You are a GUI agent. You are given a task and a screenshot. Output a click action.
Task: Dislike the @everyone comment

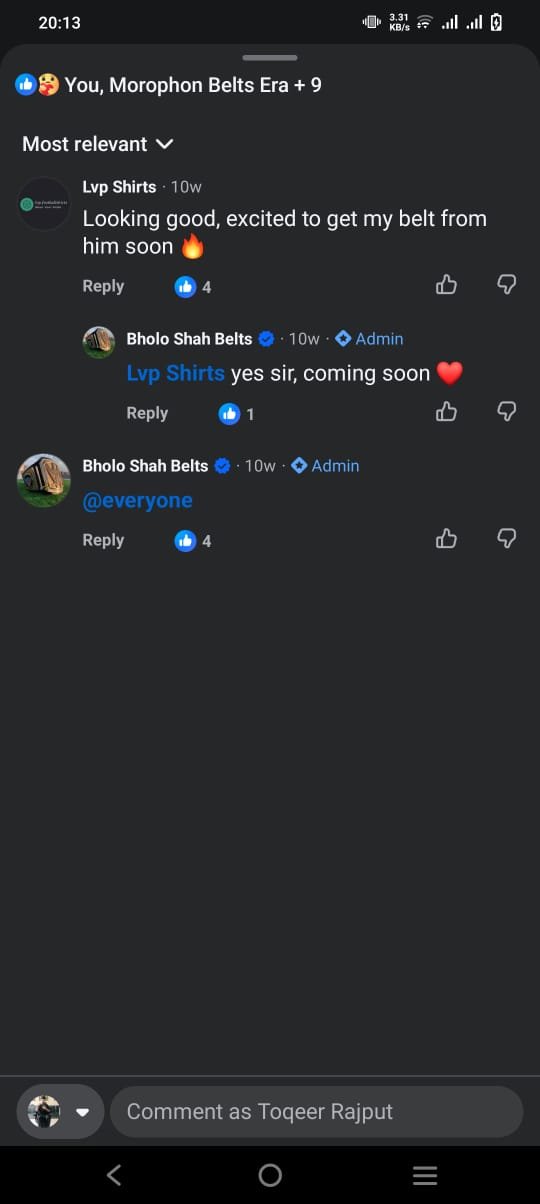507,539
